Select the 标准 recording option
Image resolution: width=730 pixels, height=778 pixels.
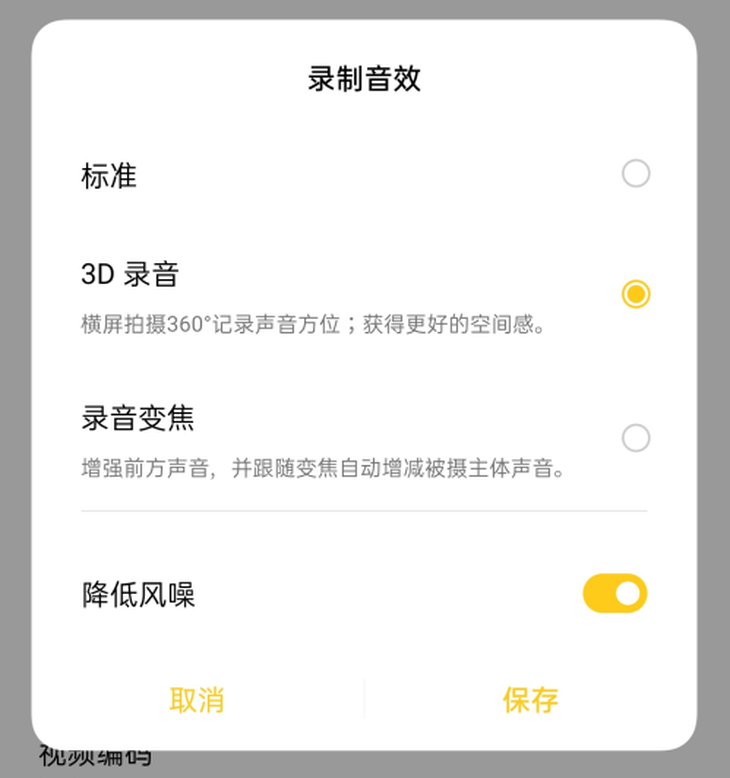(635, 174)
